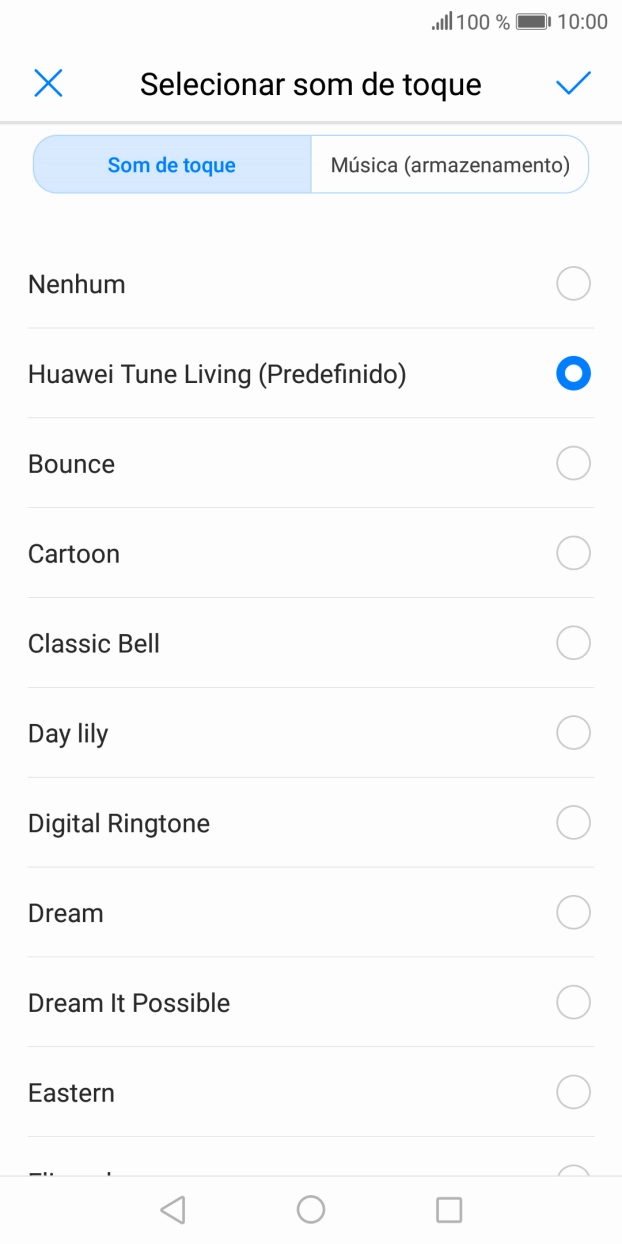Tap the system home button
The height and width of the screenshot is (1244, 622).
pyautogui.click(x=311, y=1210)
